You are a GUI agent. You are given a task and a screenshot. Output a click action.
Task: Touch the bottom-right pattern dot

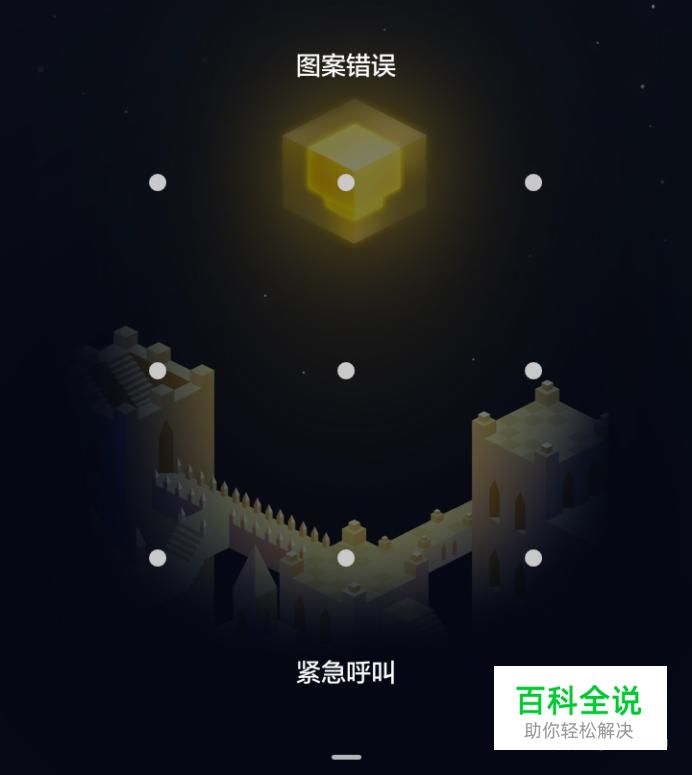533,558
